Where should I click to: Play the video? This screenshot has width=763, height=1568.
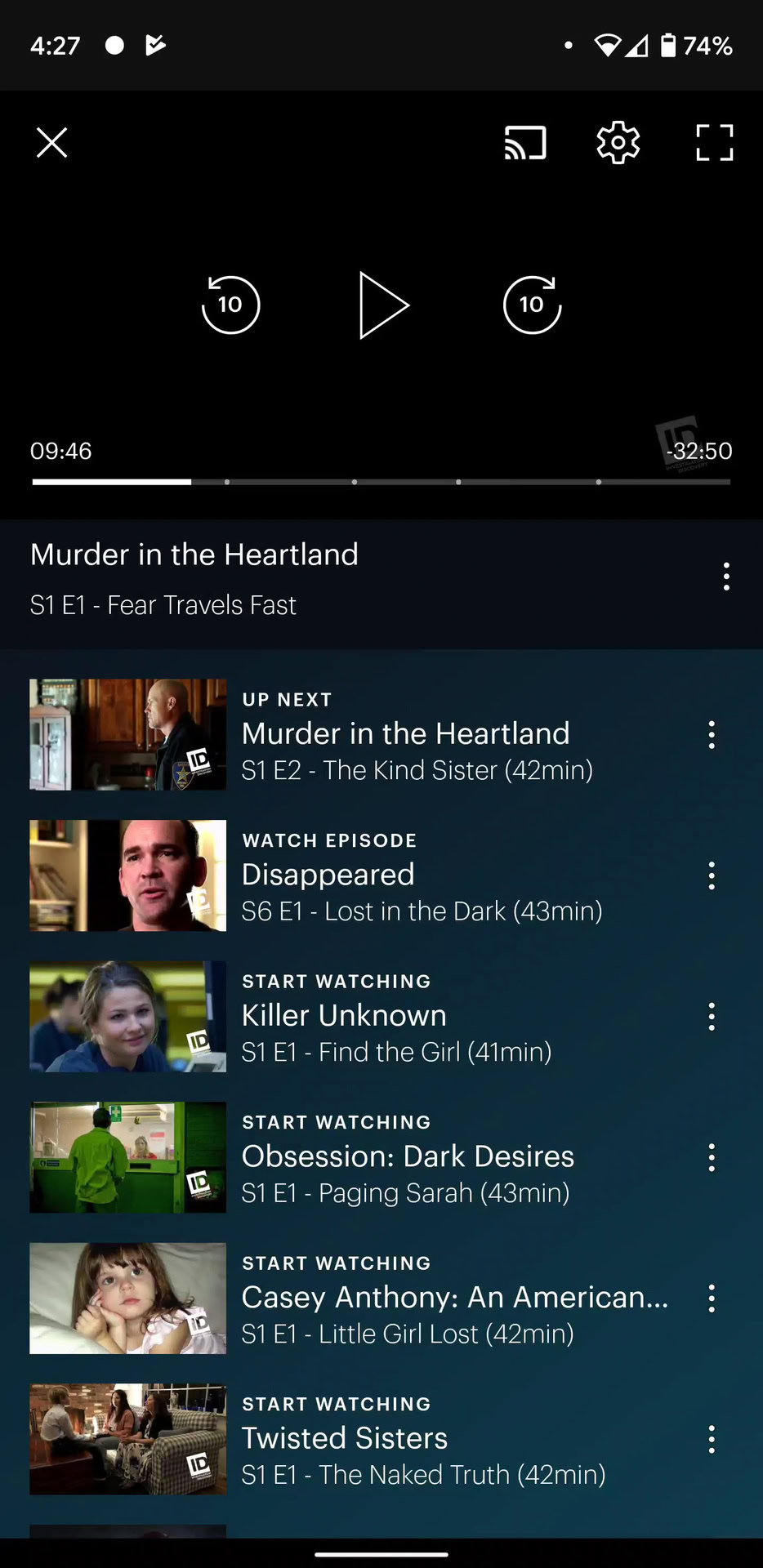(382, 305)
